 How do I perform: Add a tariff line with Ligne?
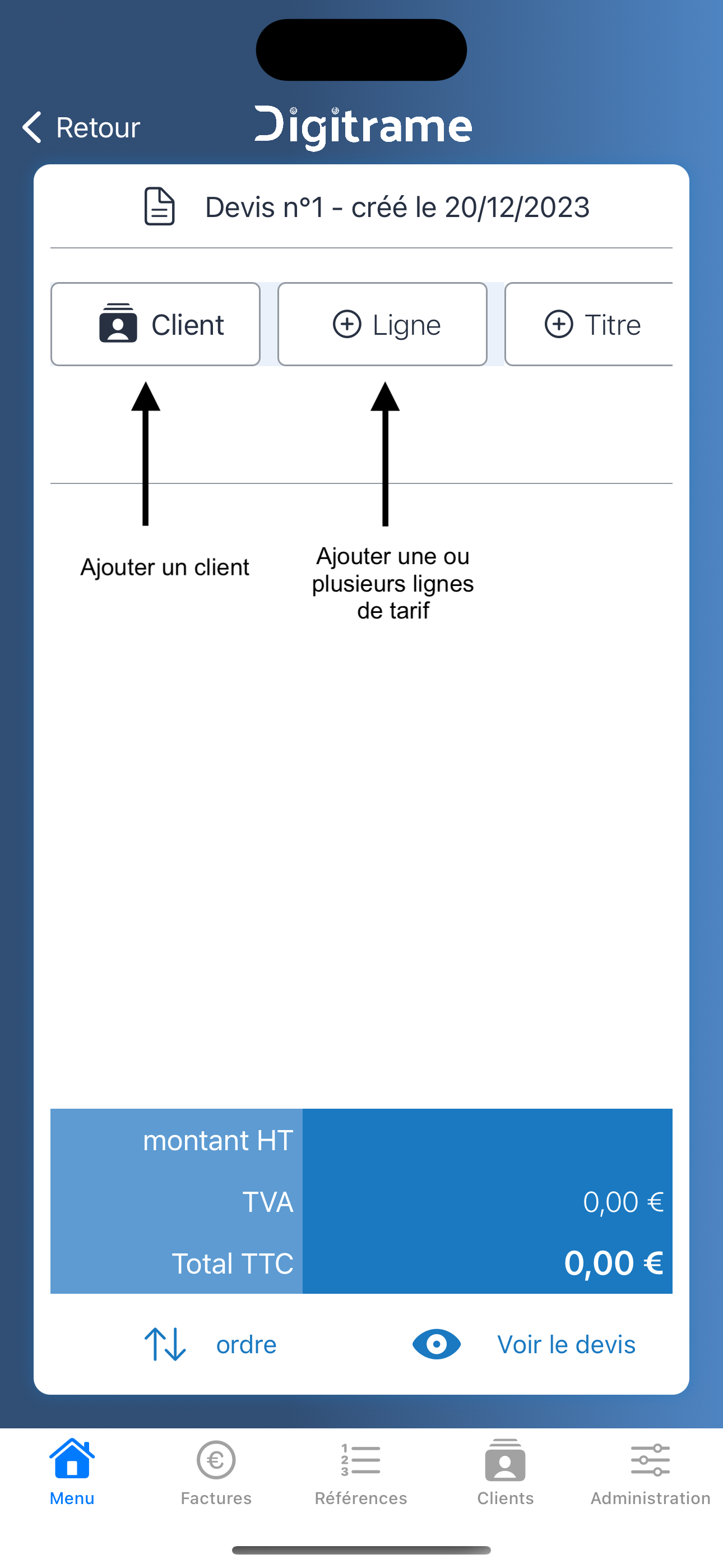382,325
